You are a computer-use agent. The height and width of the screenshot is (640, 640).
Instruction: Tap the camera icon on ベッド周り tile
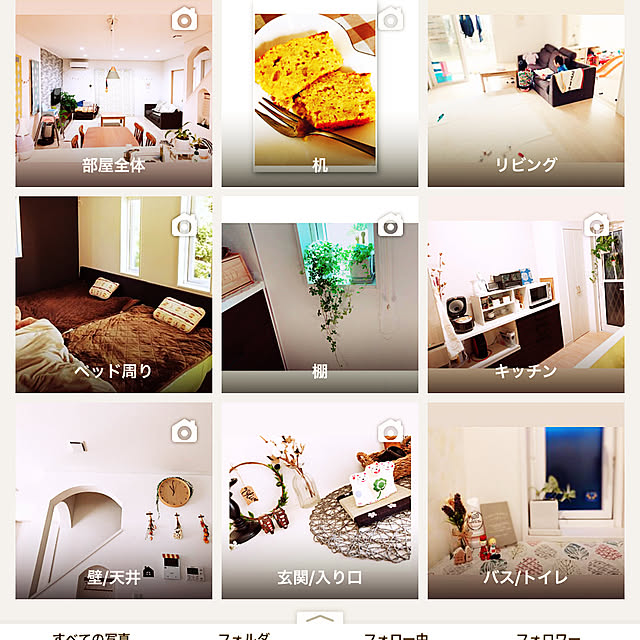click(x=184, y=226)
